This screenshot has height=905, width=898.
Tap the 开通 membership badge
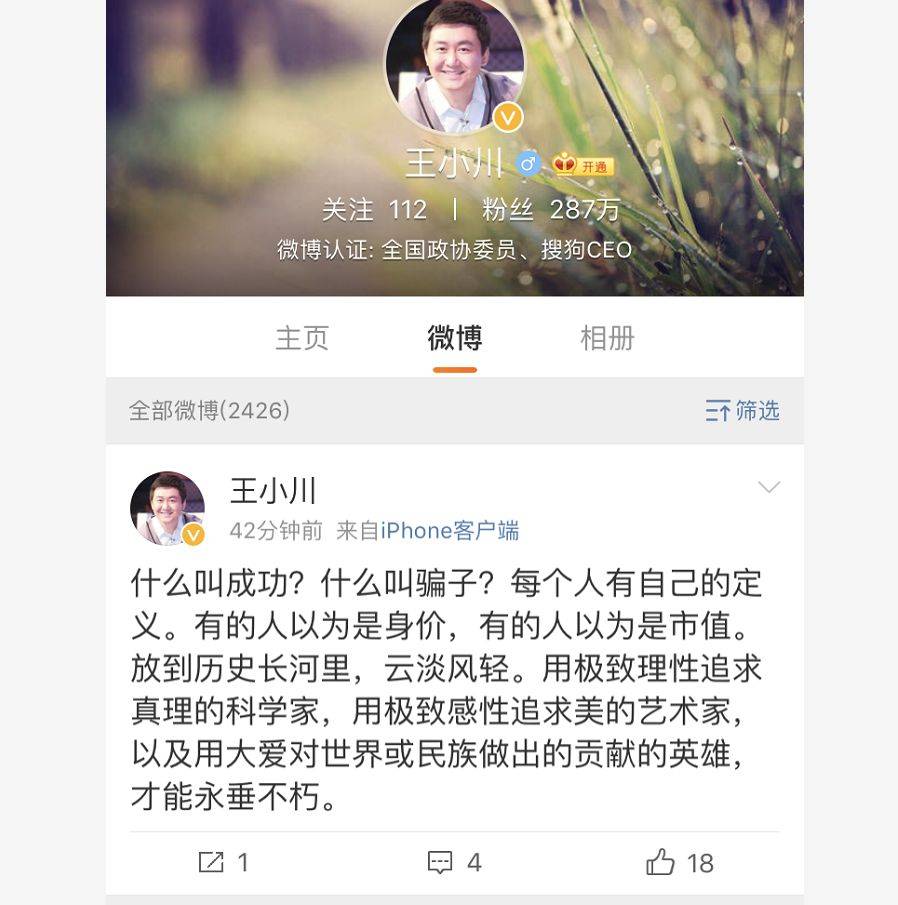(584, 165)
